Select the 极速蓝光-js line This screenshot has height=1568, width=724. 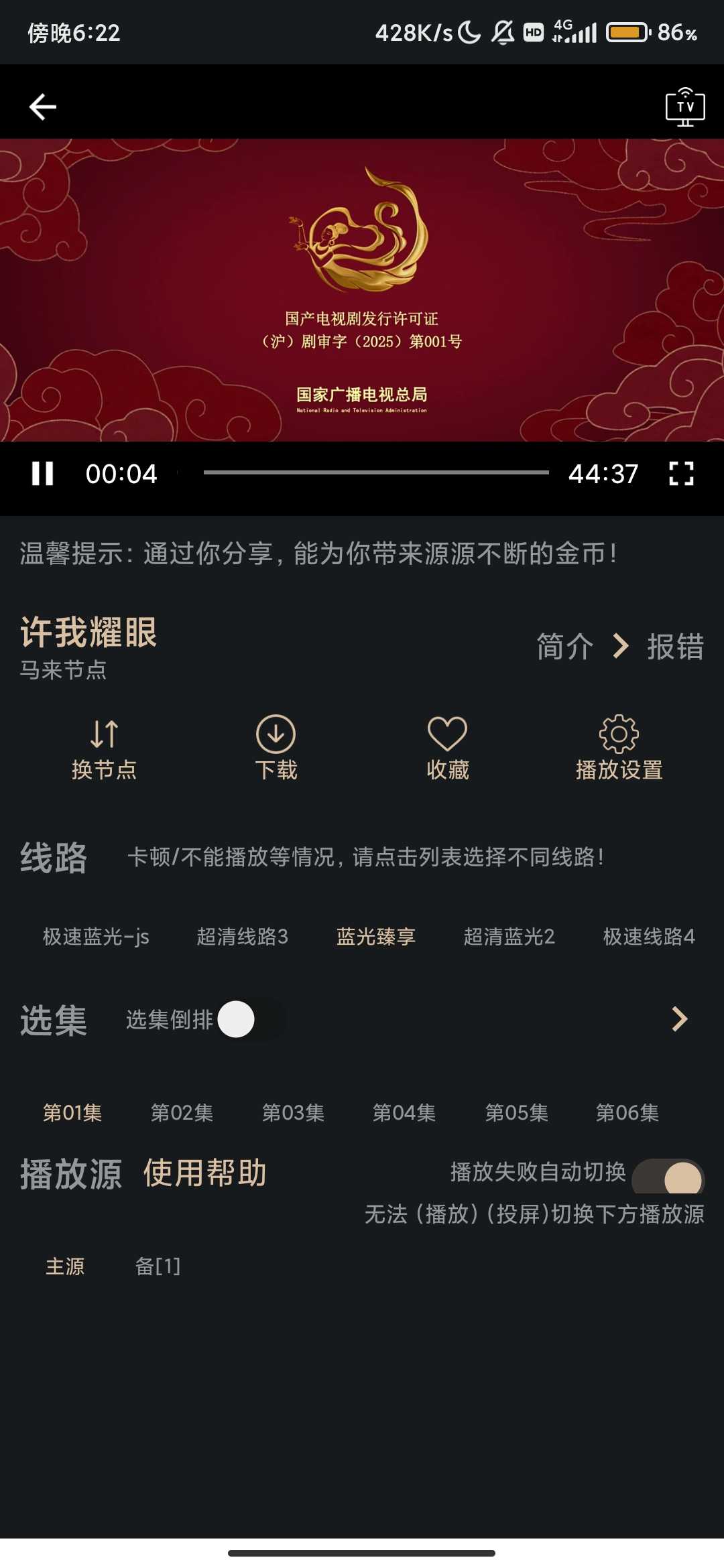tap(96, 937)
